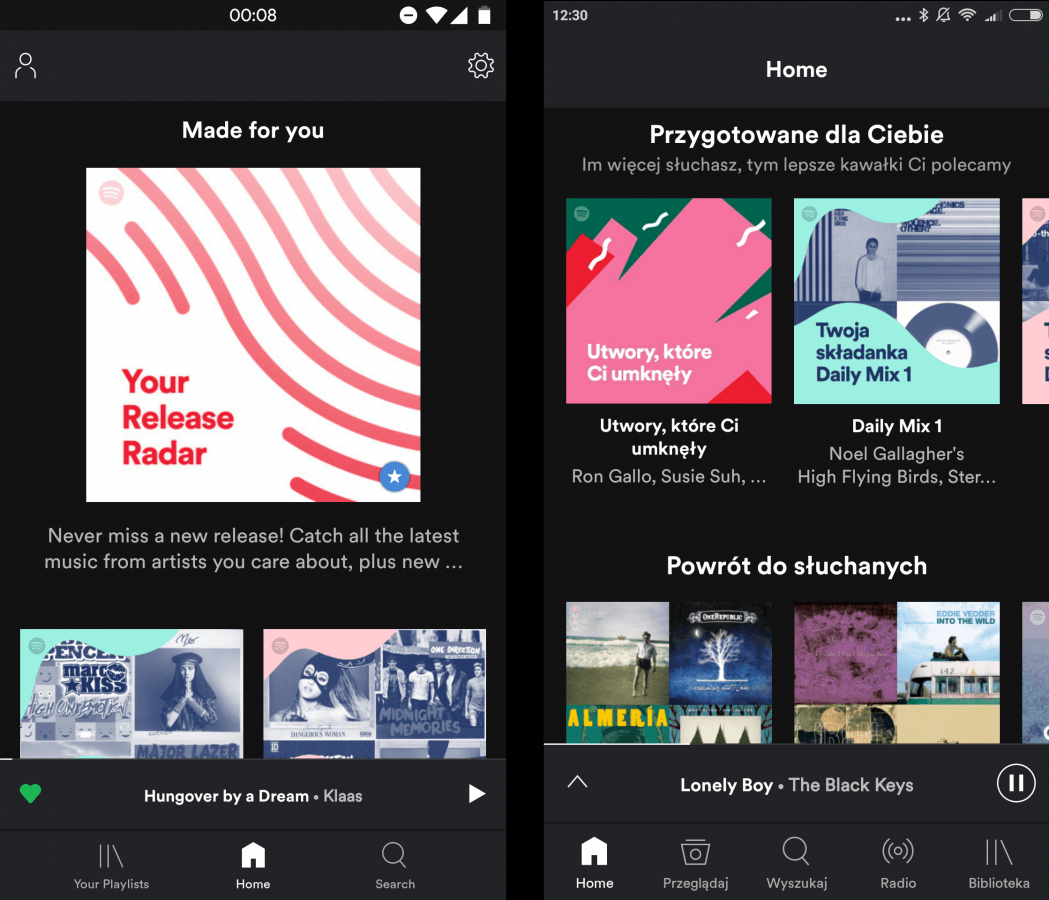
Task: Switch to the Search tab
Action: (x=394, y=866)
